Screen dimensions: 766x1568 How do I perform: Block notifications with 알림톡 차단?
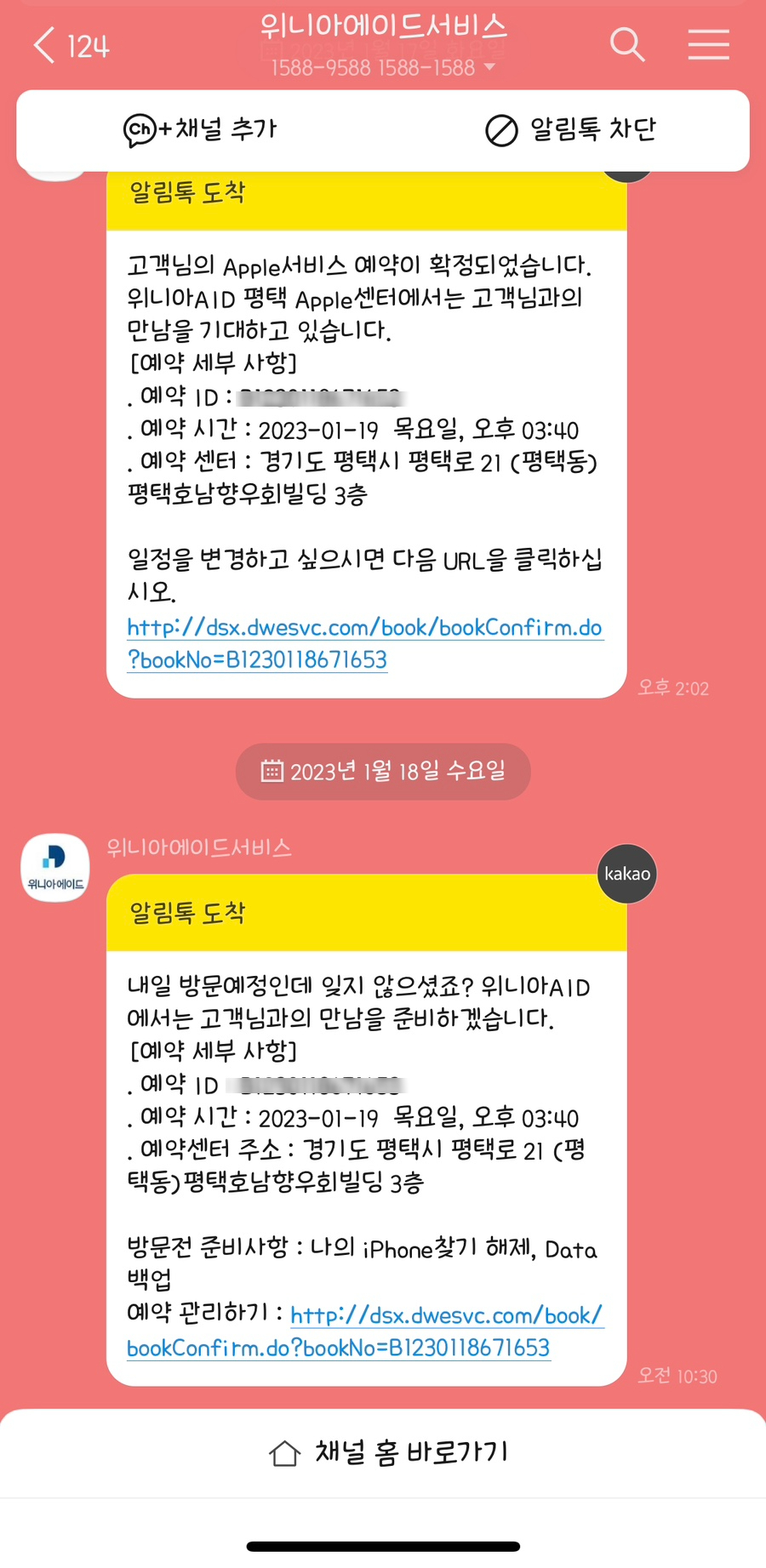coord(570,130)
